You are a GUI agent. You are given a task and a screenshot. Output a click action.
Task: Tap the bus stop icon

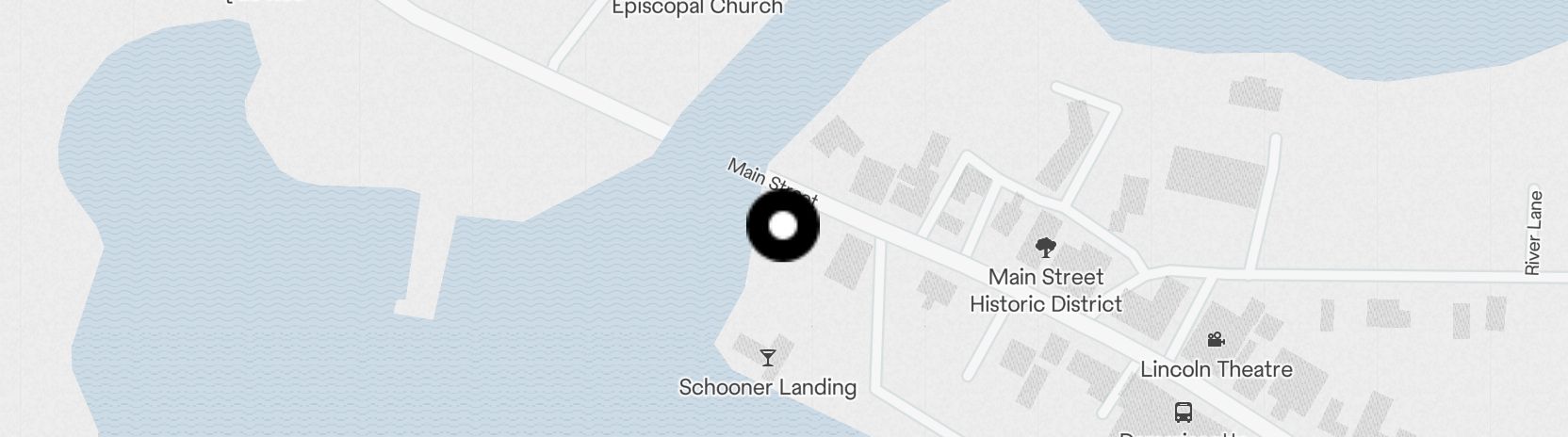pos(1184,413)
